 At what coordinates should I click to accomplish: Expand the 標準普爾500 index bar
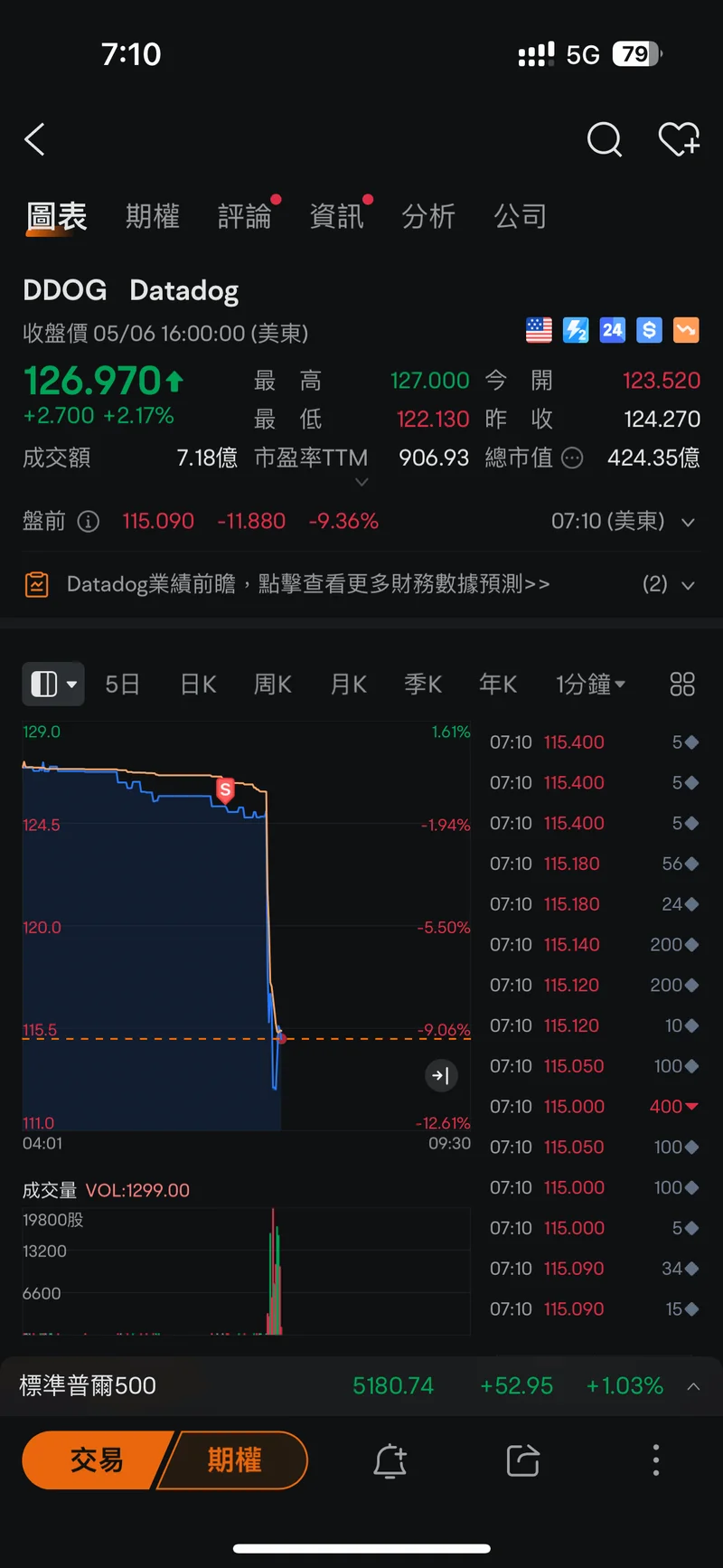[693, 1386]
